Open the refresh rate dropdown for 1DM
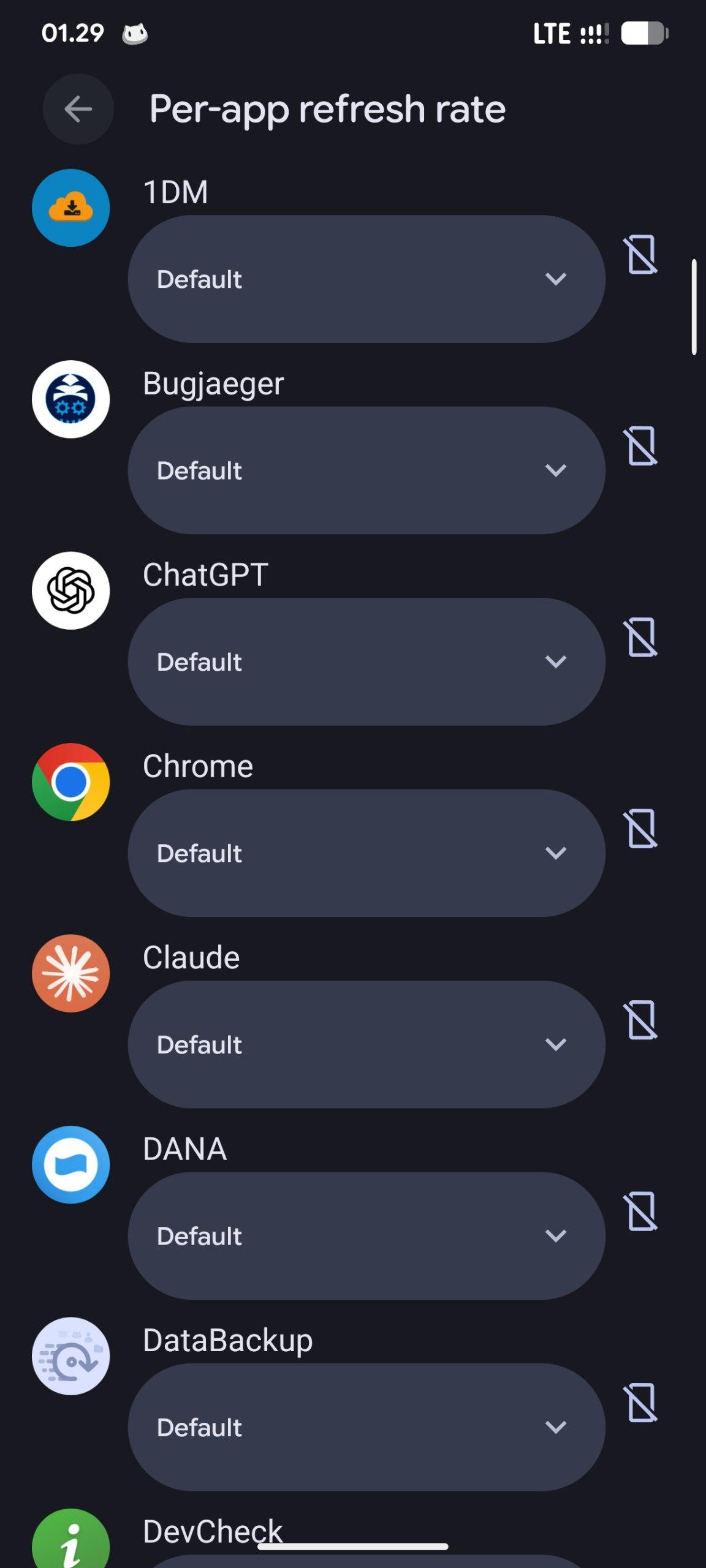The width and height of the screenshot is (706, 1568). coord(366,279)
